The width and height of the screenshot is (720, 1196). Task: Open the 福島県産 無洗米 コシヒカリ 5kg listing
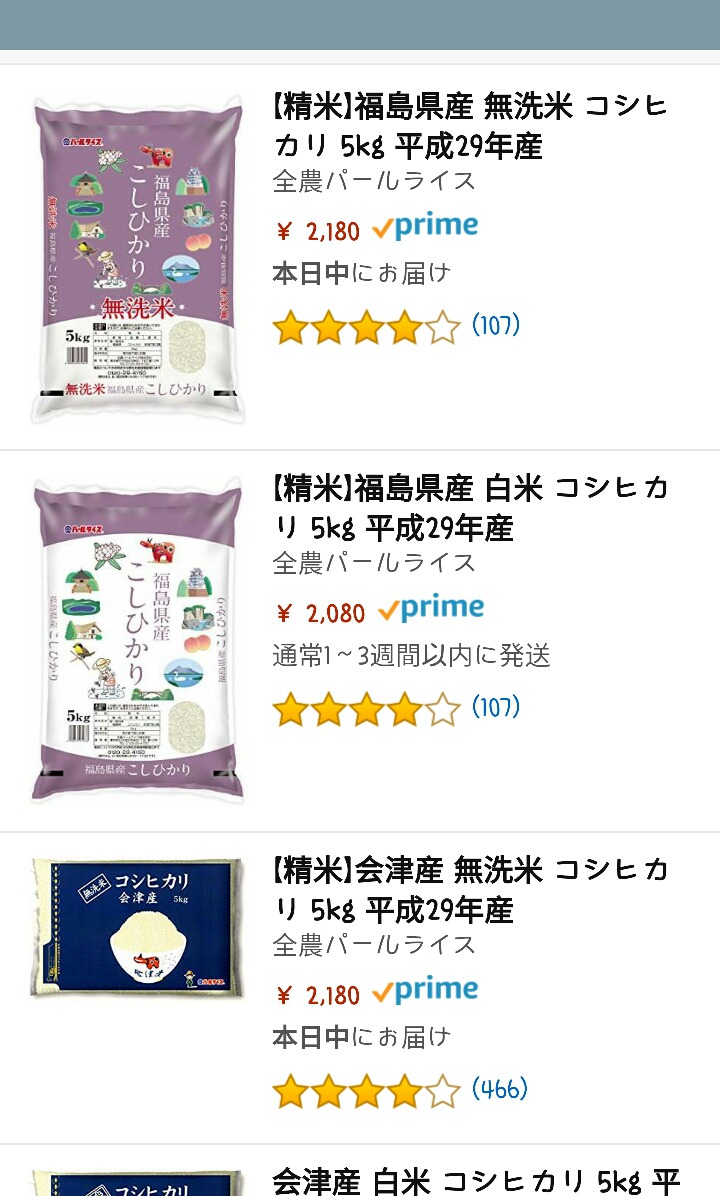coord(470,125)
